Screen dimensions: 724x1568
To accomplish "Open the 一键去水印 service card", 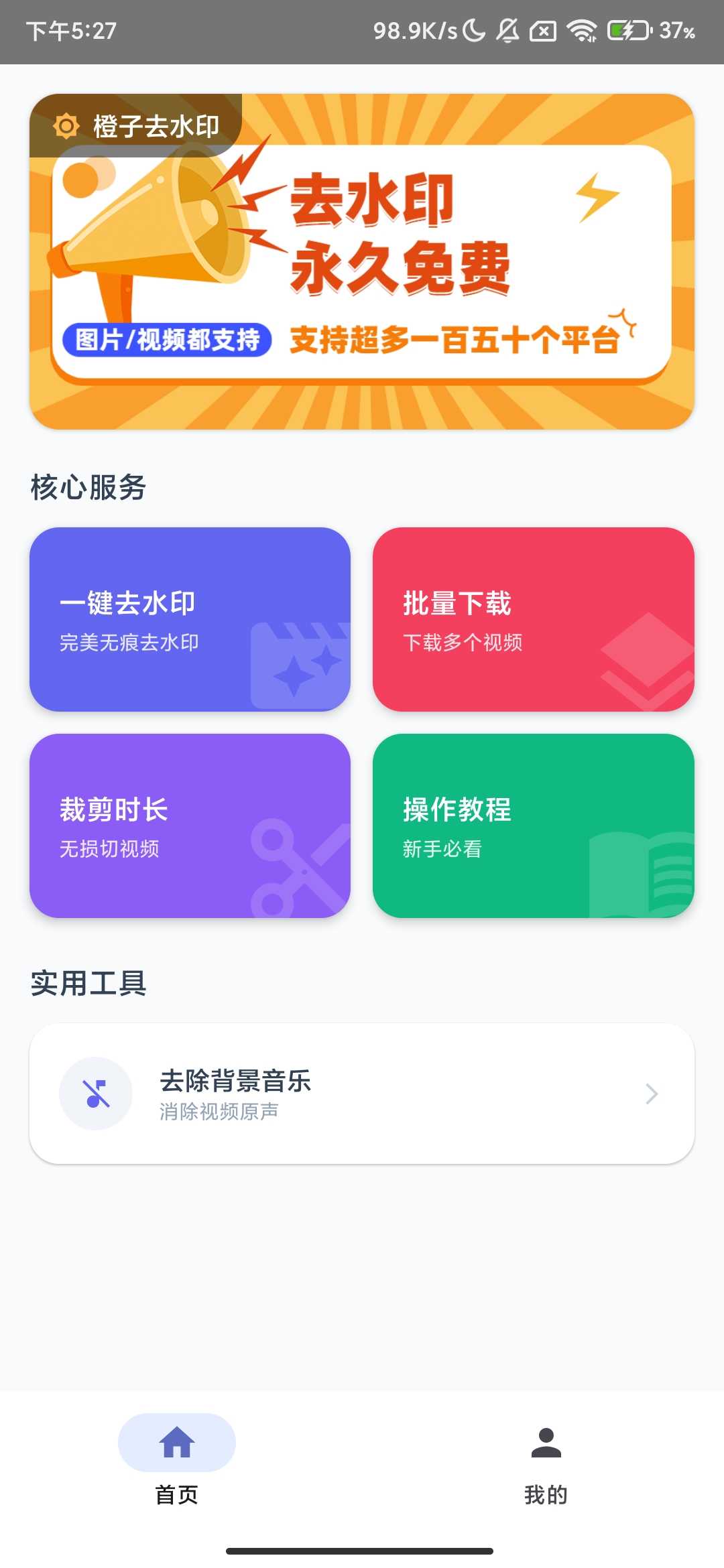I will (x=190, y=620).
